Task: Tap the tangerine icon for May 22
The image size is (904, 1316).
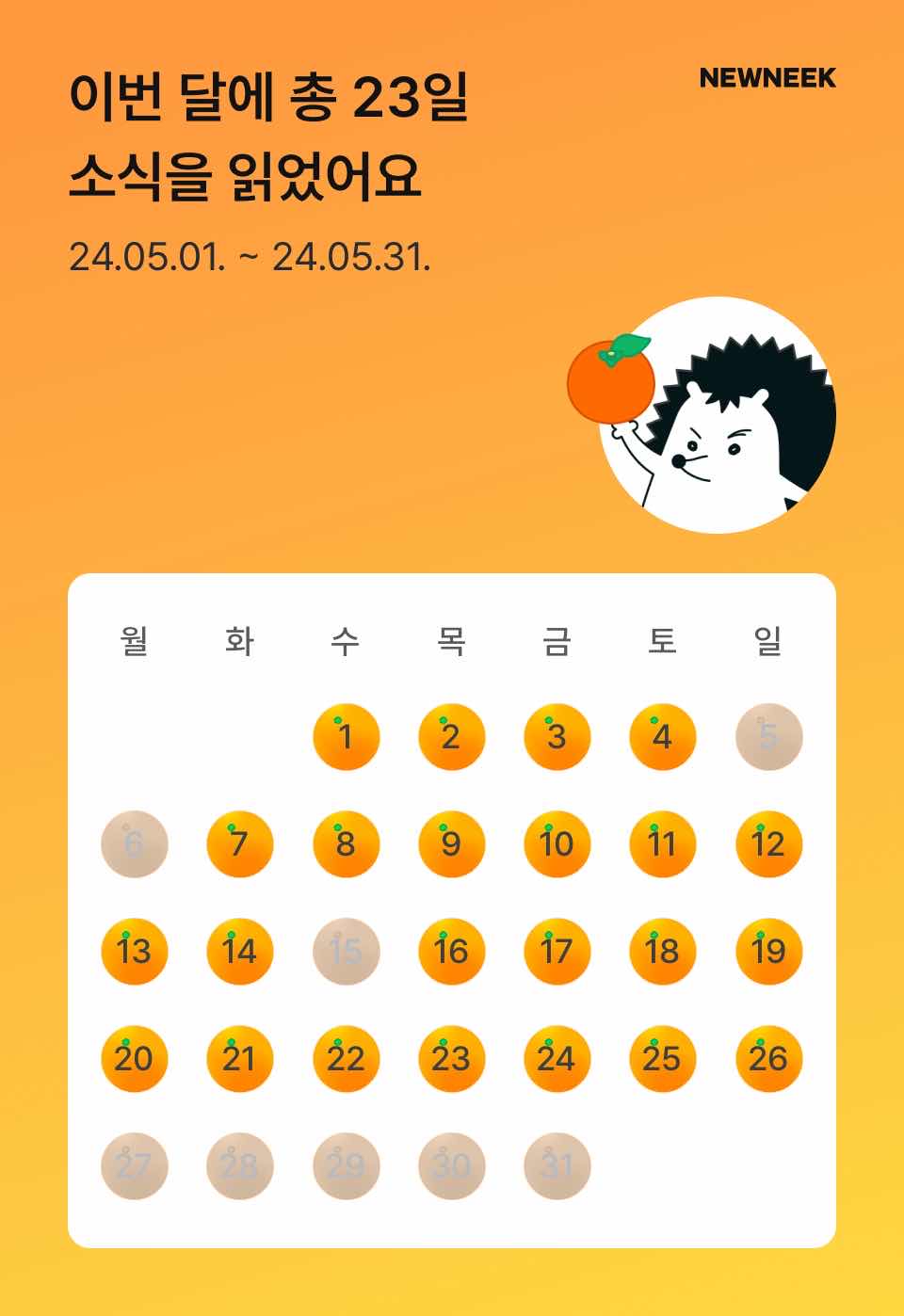Action: click(346, 1059)
